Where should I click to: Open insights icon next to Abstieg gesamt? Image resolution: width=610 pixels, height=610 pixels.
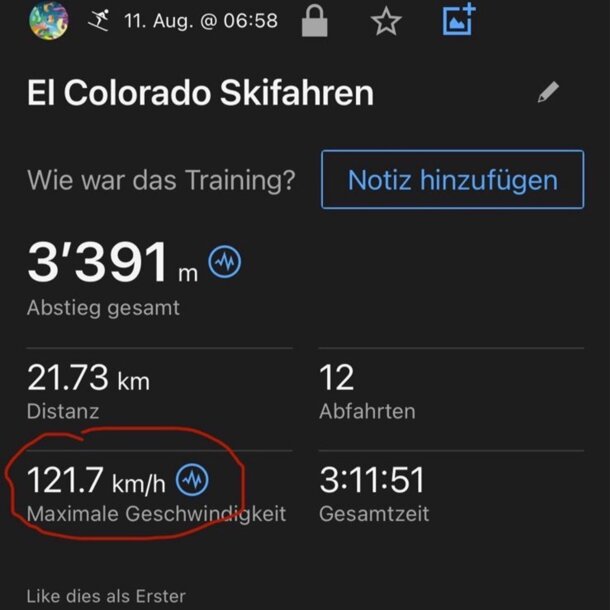coord(225,264)
